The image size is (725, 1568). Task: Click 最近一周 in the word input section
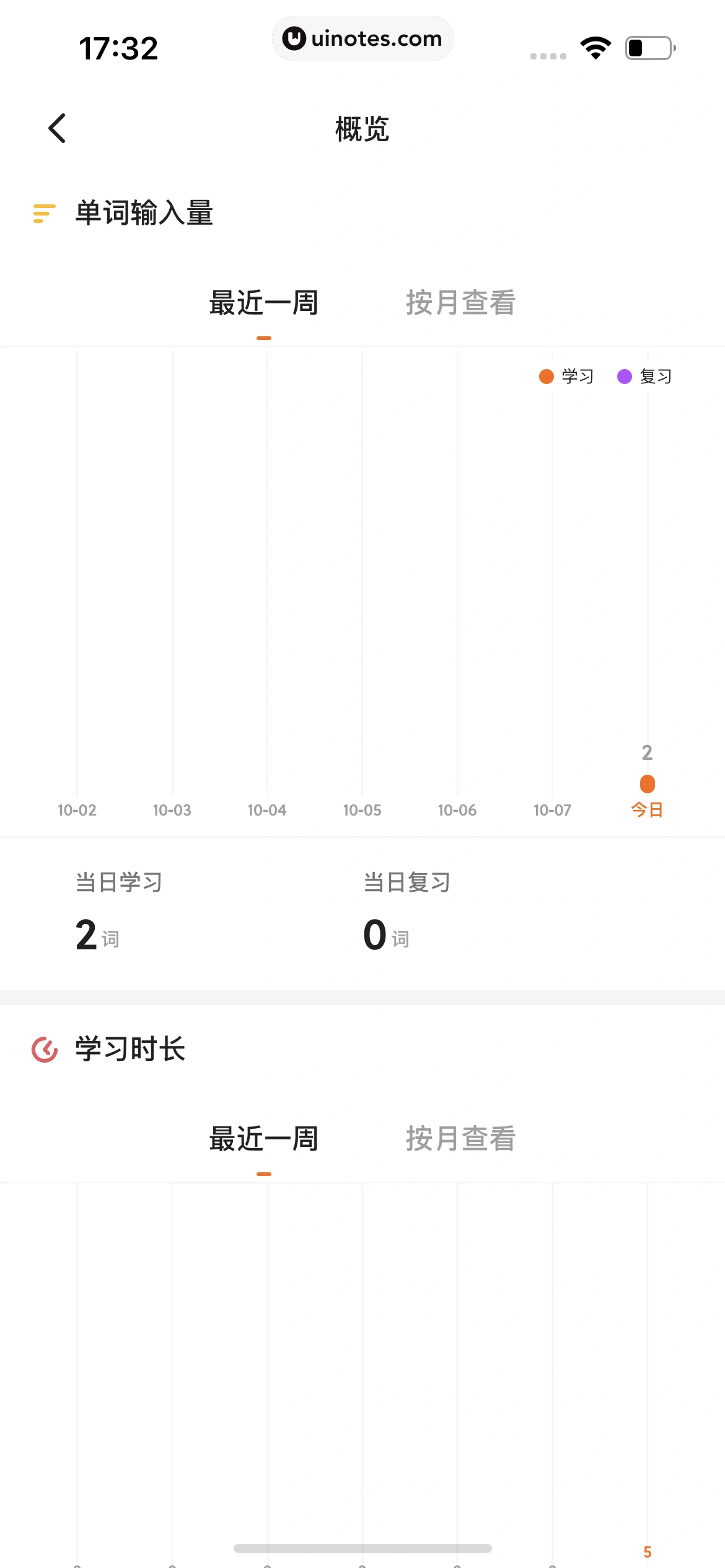[x=263, y=303]
